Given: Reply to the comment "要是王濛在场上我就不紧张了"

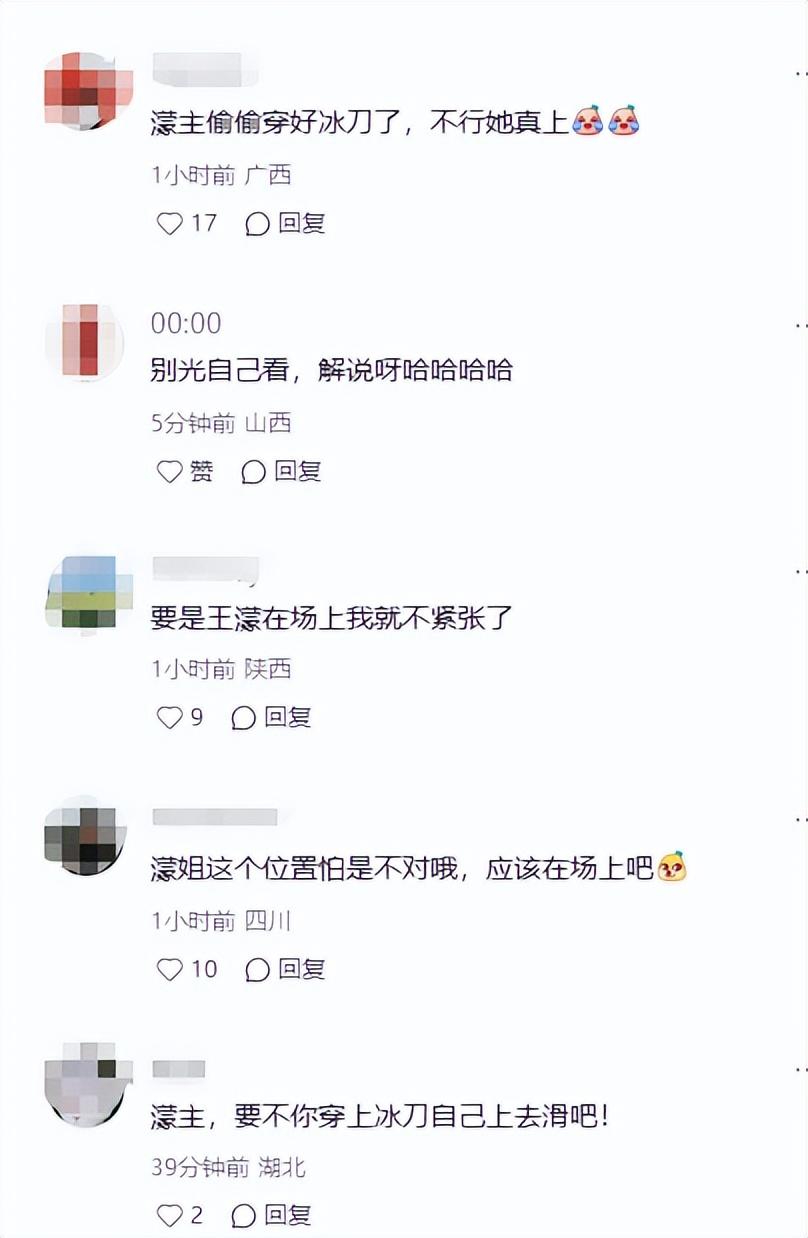Looking at the screenshot, I should pyautogui.click(x=272, y=717).
